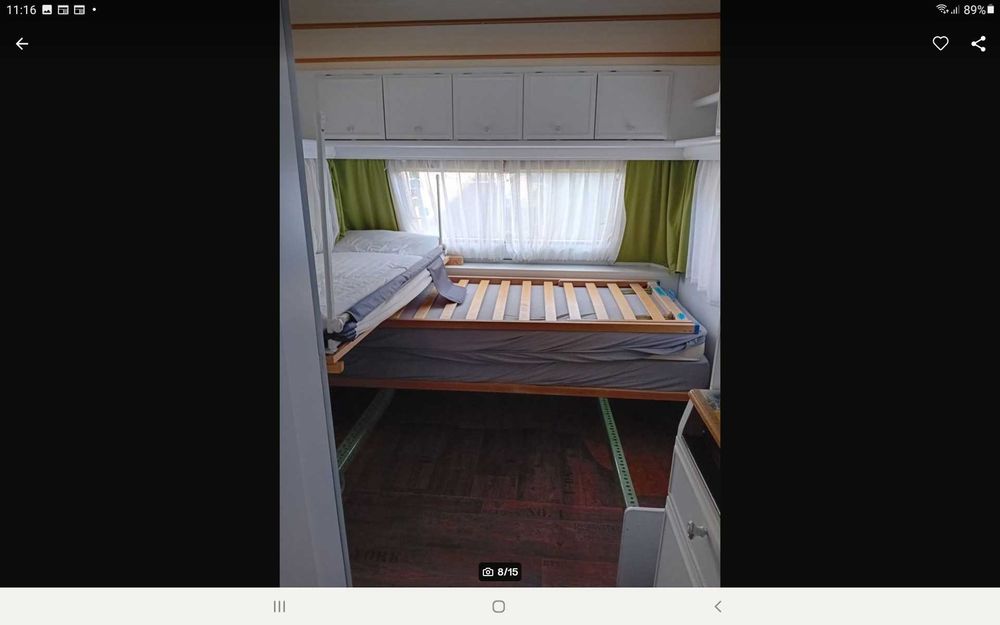This screenshot has width=1000, height=625.
Task: Open recent apps from the navigation bar
Action: click(x=280, y=606)
